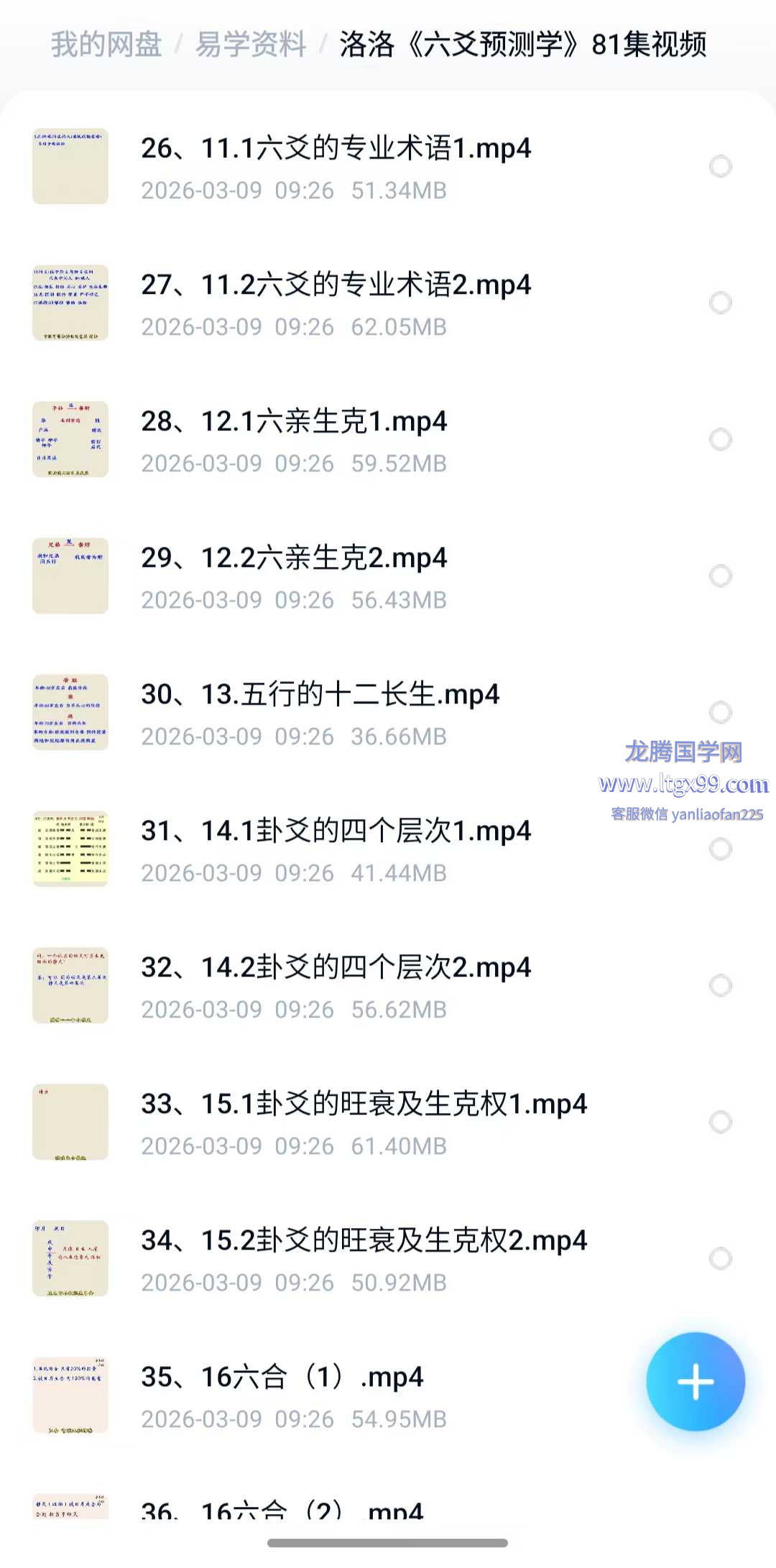Go to 易学资料 folder in the breadcrumb
Viewport: 776px width, 1568px height.
click(251, 45)
